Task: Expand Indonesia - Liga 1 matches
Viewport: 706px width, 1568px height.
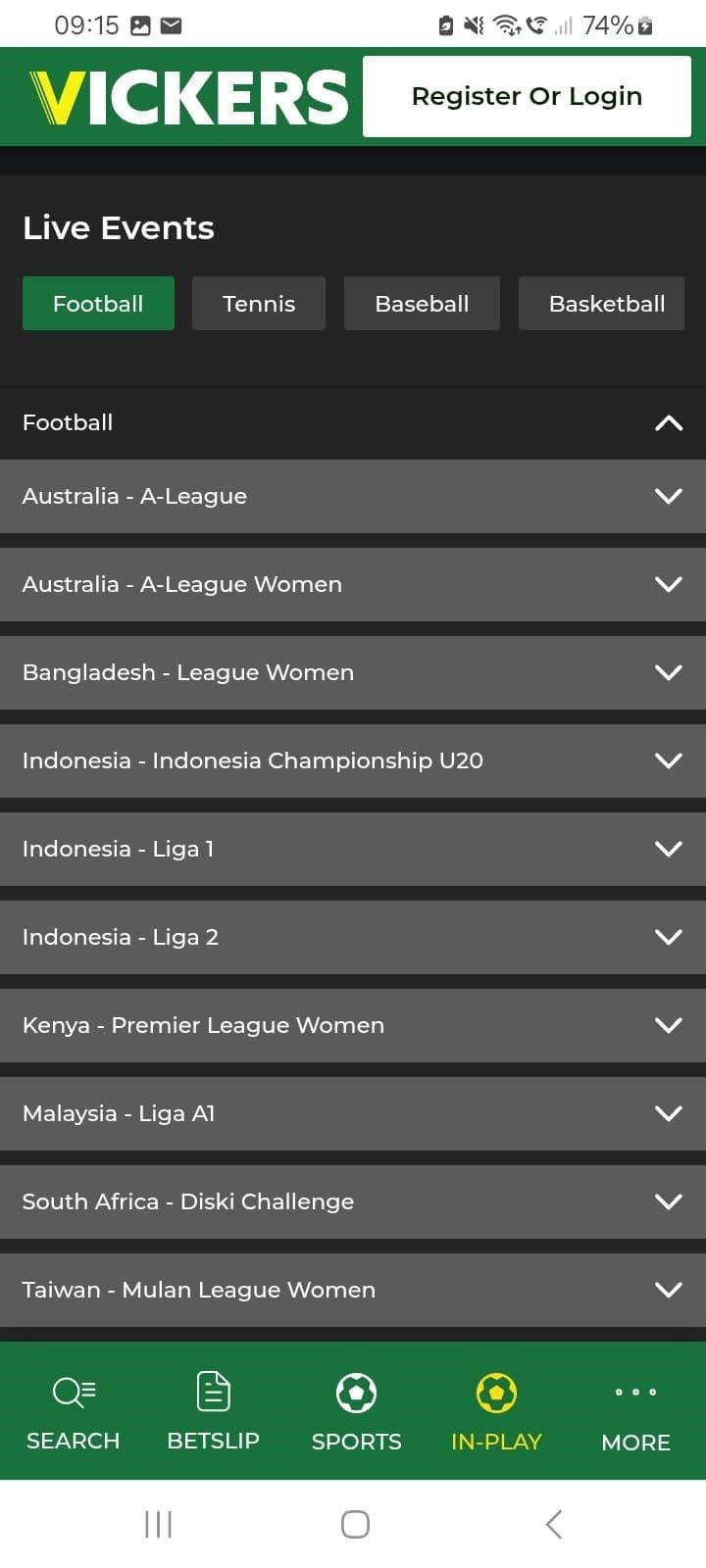Action: tap(668, 849)
